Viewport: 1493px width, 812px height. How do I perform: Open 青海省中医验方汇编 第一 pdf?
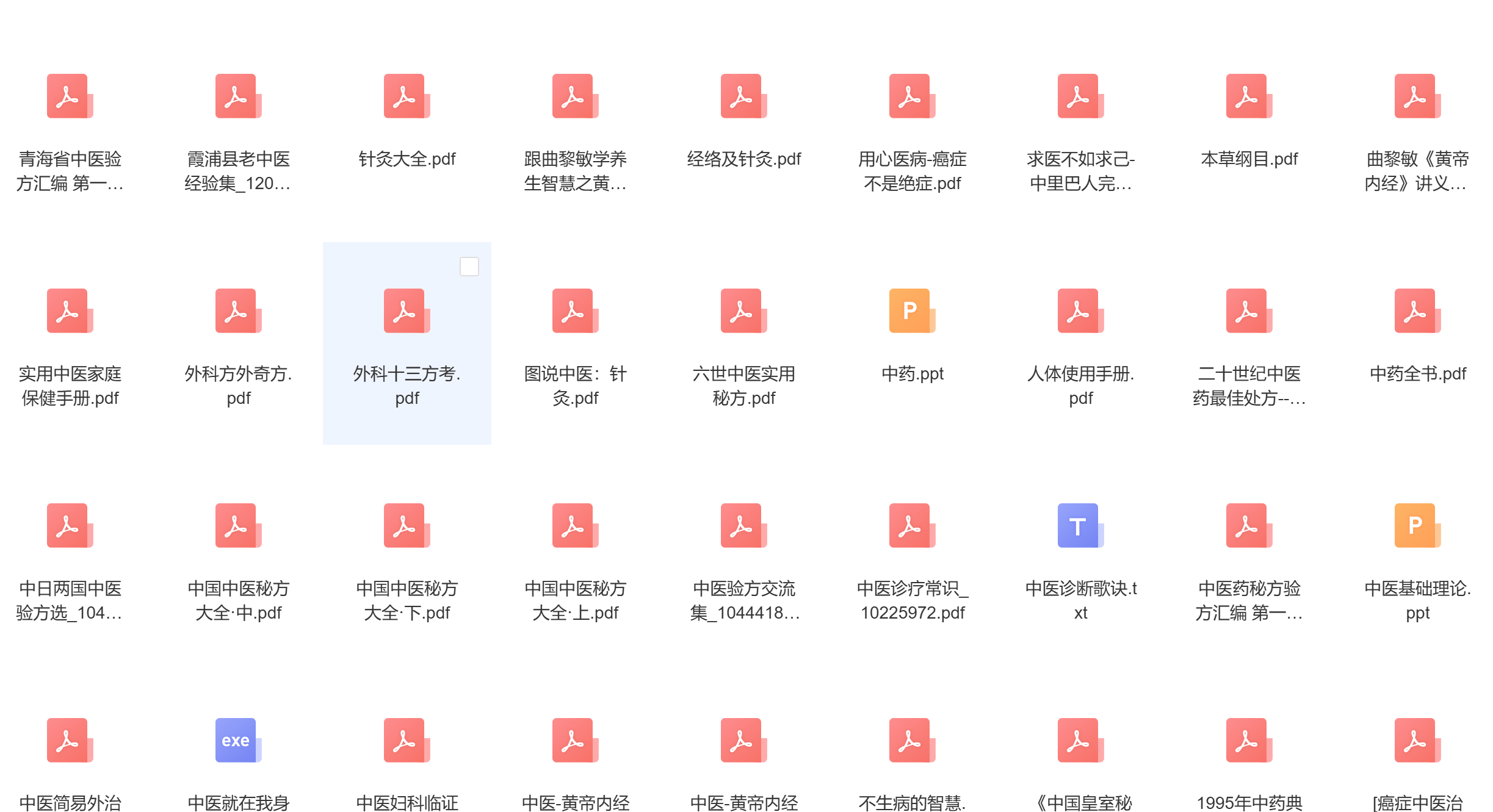(x=70, y=96)
